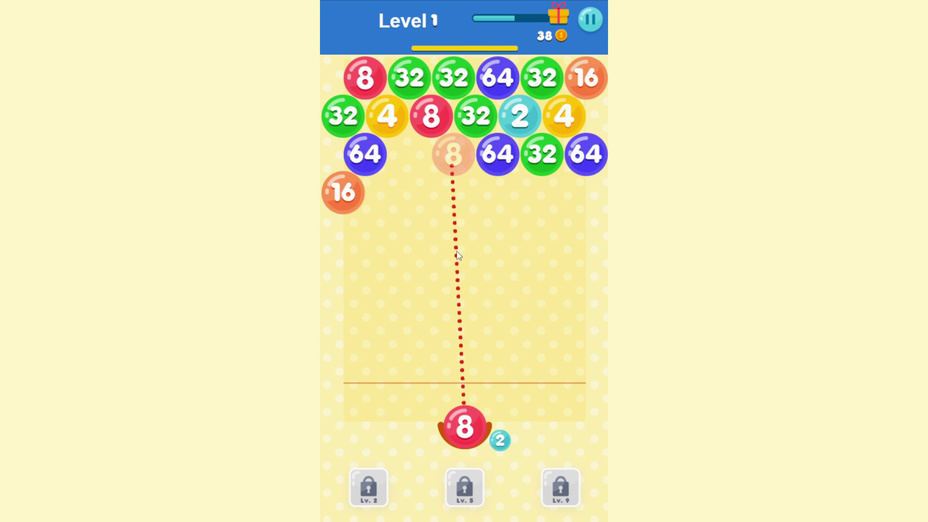Shoot at the cyan 2 bubble

tap(519, 116)
